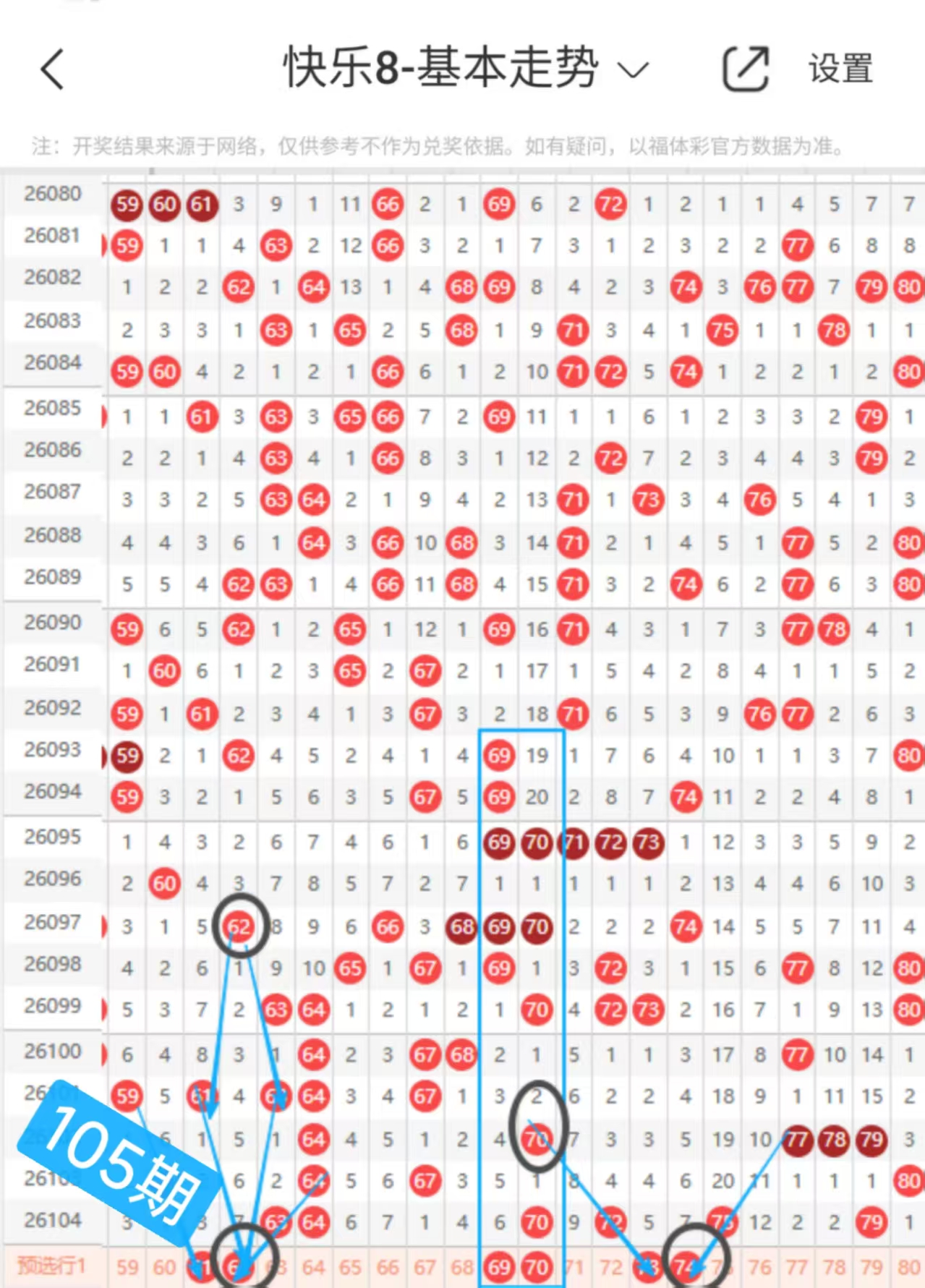925x1288 pixels.
Task: Go back using the top-left arrow
Action: click(x=53, y=69)
